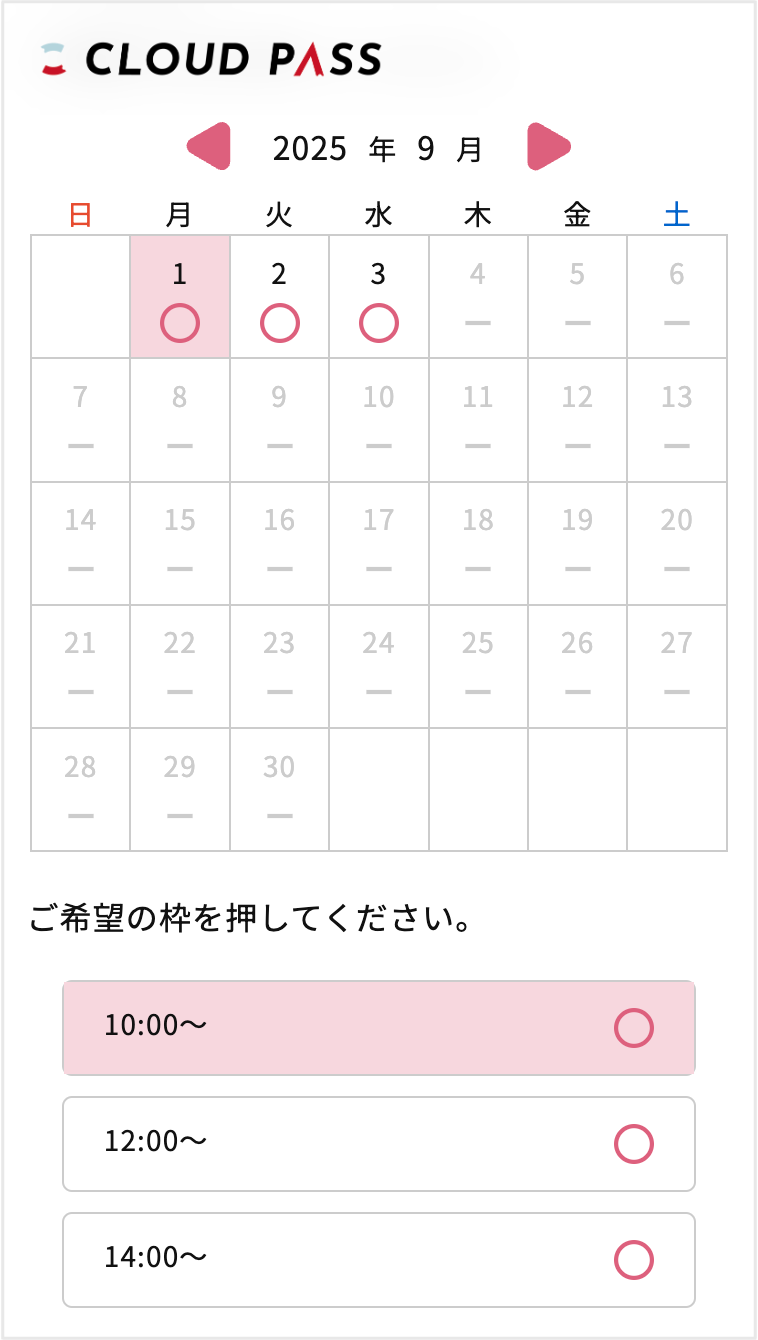Choose the 14:00〜 time slot
Screen dimensions: 758x1340
(378, 1260)
